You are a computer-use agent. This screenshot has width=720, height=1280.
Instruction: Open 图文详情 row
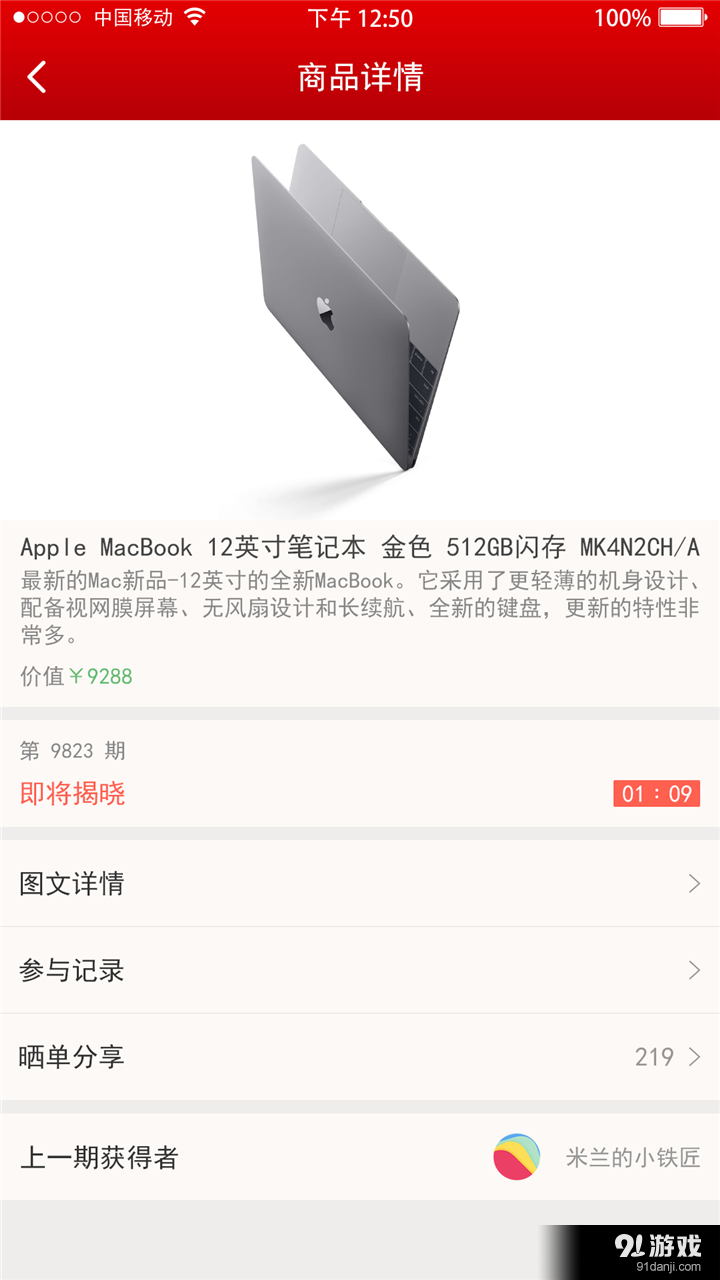coord(360,883)
